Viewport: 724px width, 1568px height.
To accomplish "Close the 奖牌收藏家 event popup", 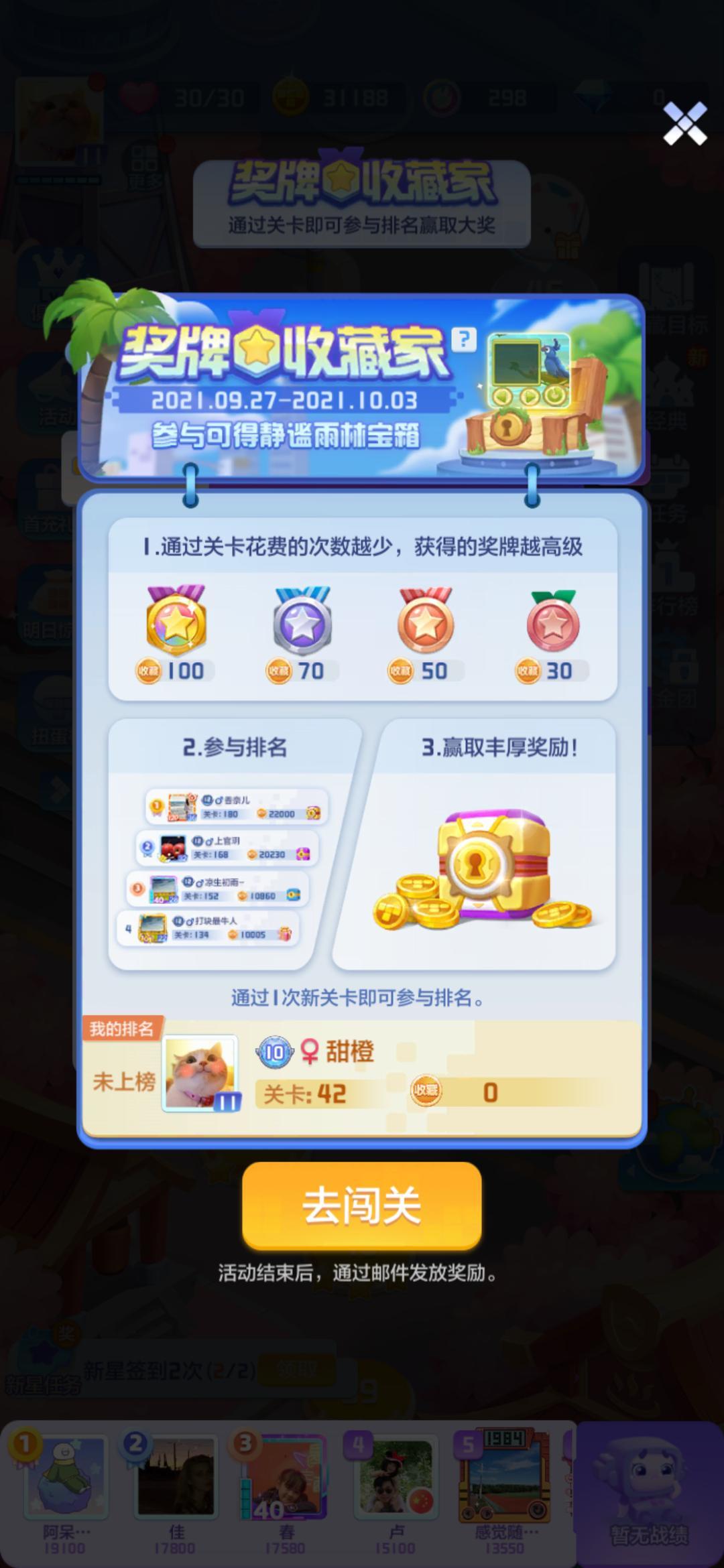I will [x=684, y=123].
